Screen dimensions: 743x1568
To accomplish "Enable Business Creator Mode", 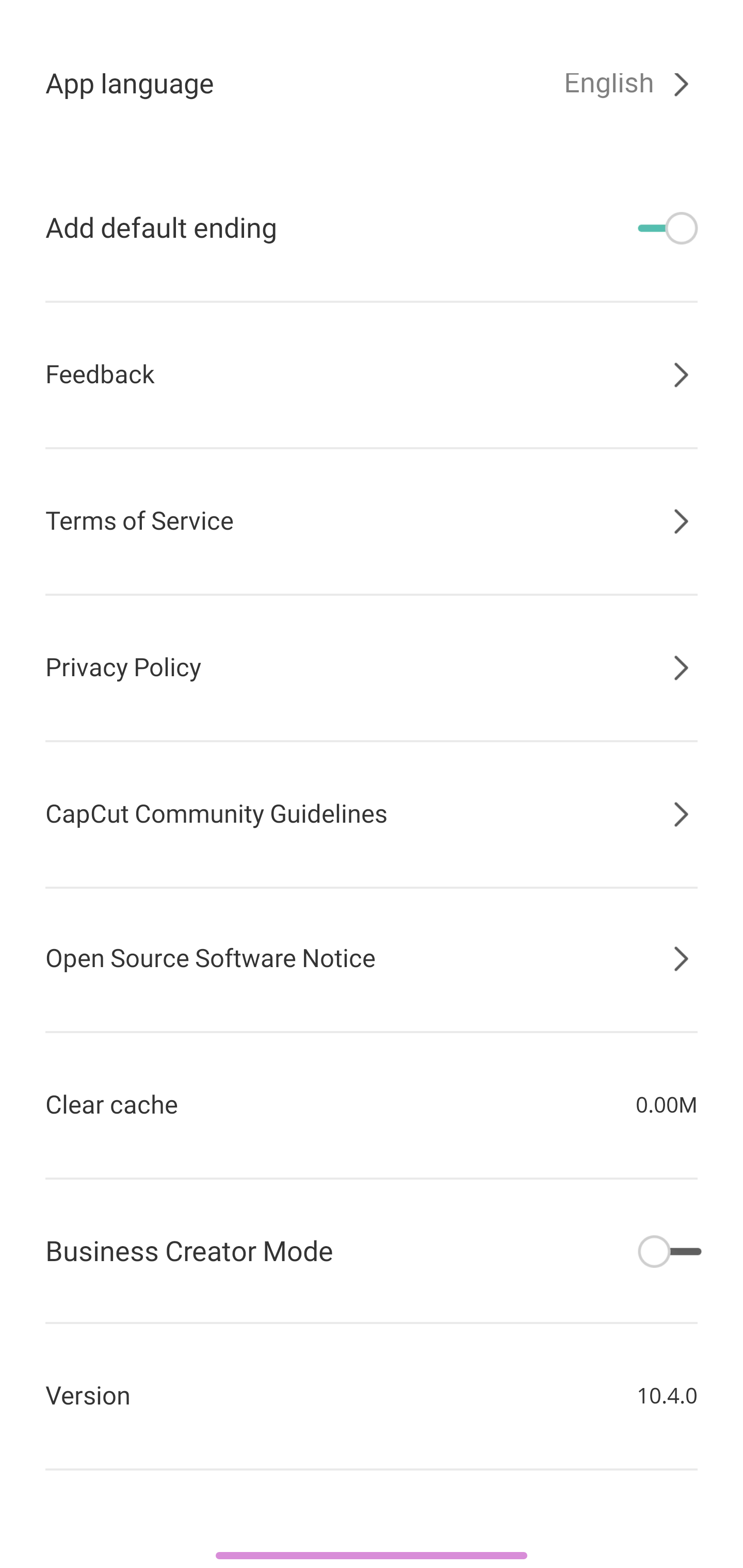I will tap(669, 1251).
